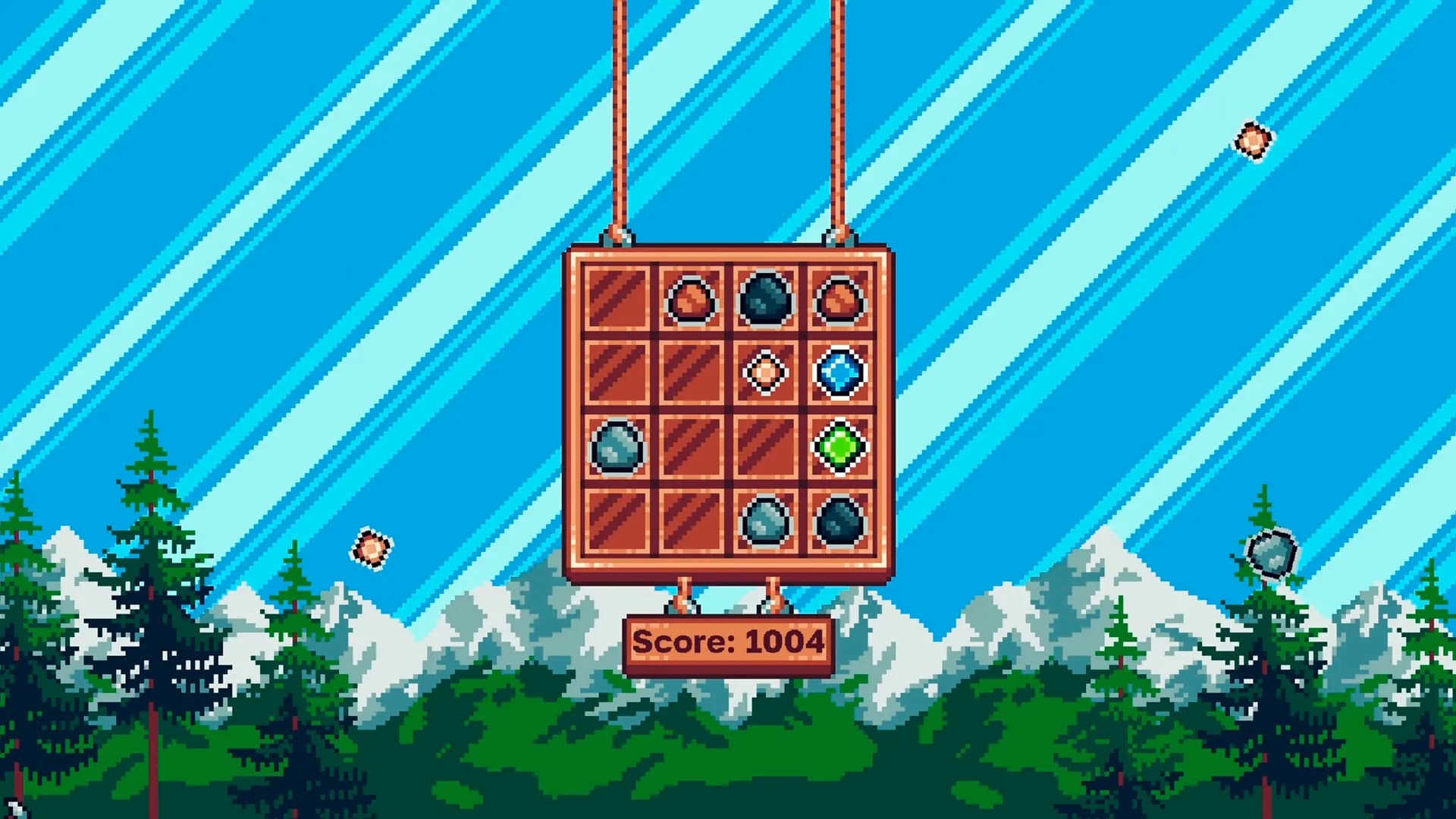The width and height of the screenshot is (1456, 819).
Task: Select the green gem on the board
Action: click(839, 447)
